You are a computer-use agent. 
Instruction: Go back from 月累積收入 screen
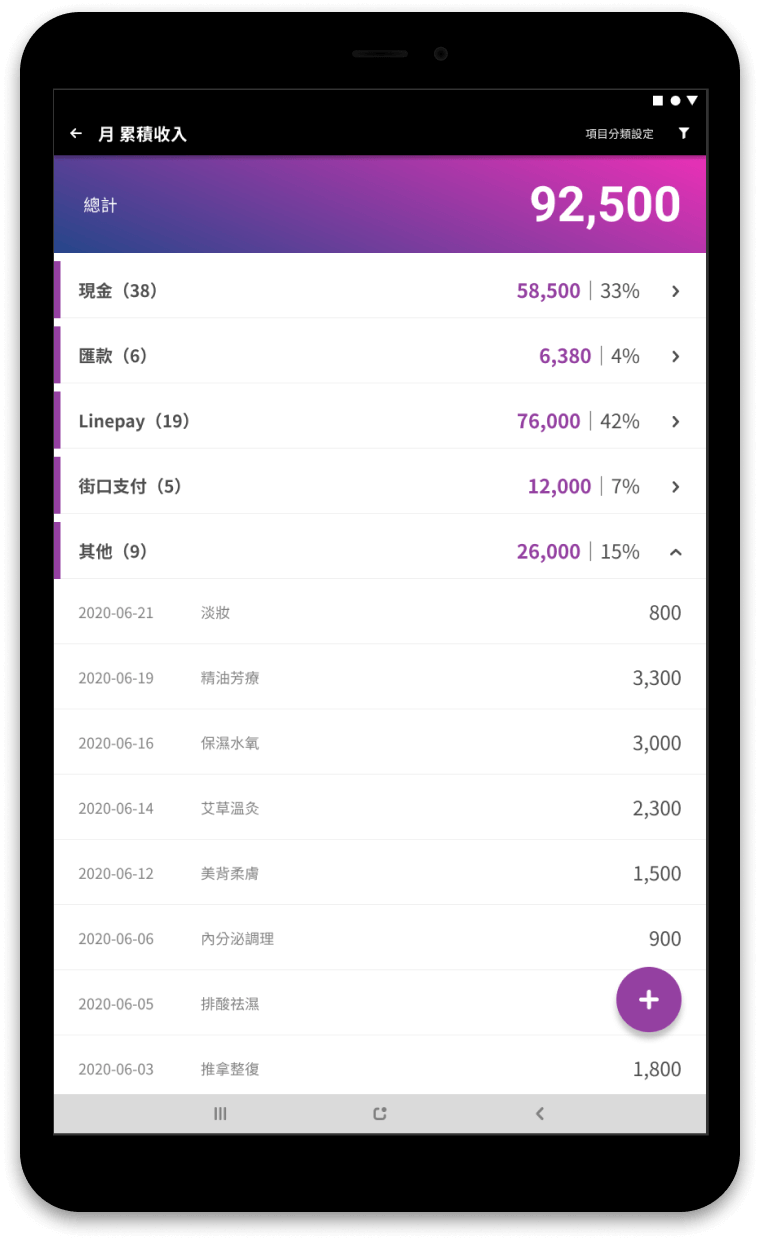point(76,134)
